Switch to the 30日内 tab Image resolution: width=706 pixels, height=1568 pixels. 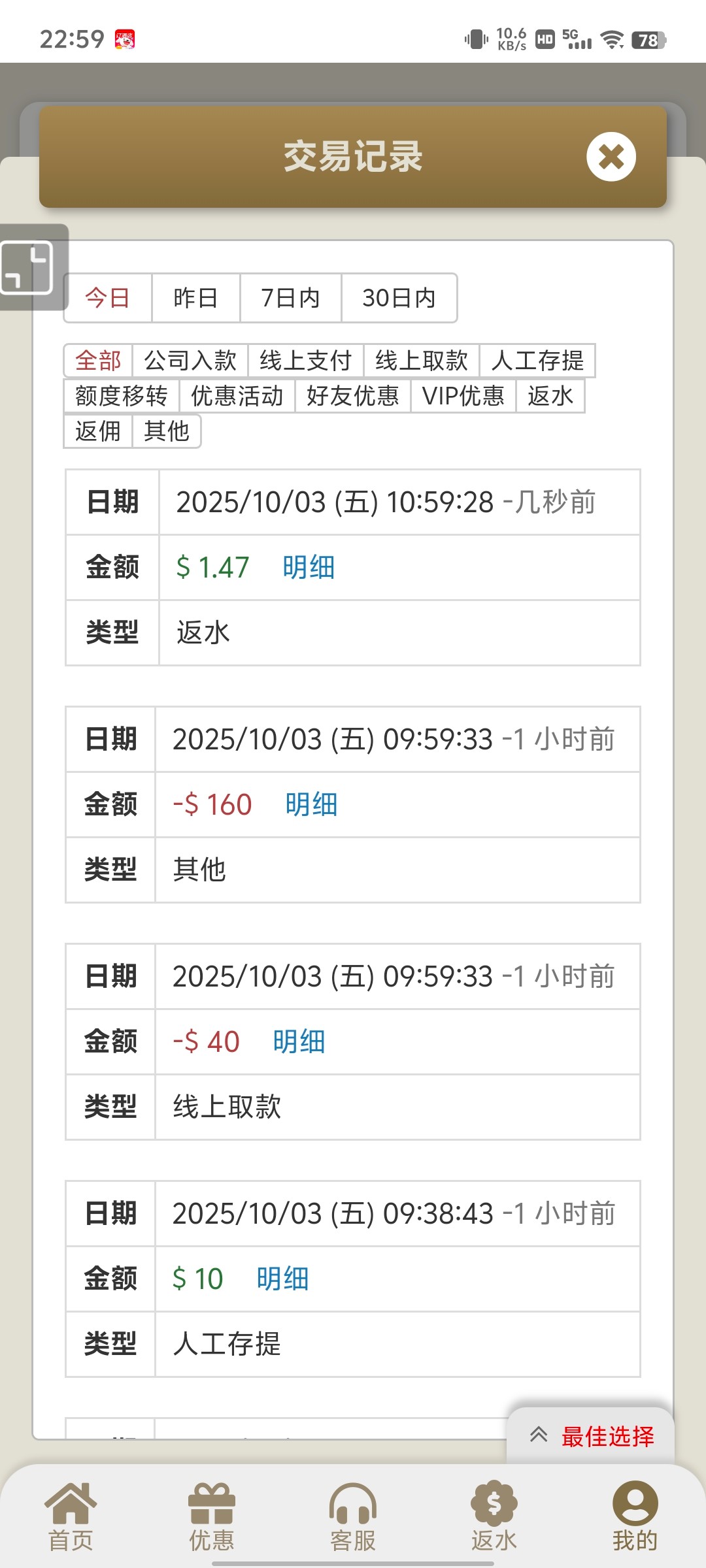(398, 297)
